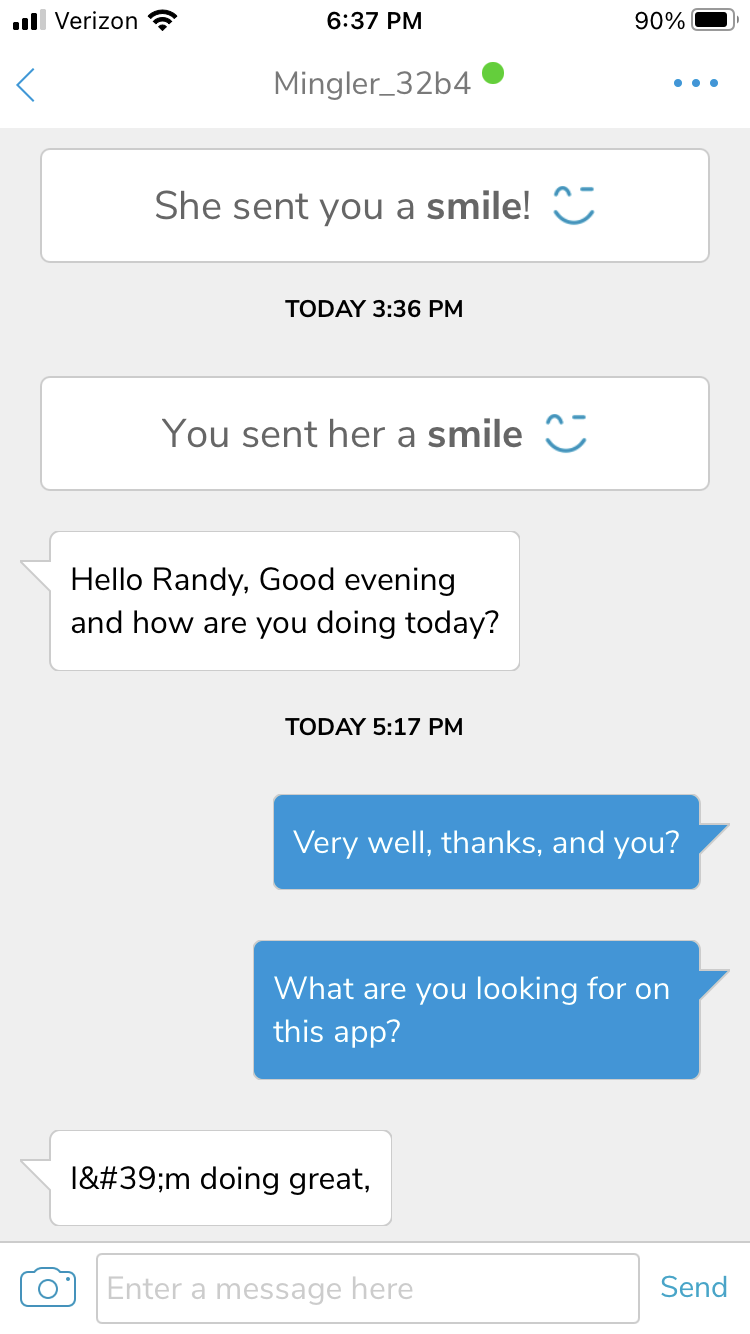The height and width of the screenshot is (1334, 750).
Task: Tap the camera icon to attach a photo
Action: coord(48,1287)
